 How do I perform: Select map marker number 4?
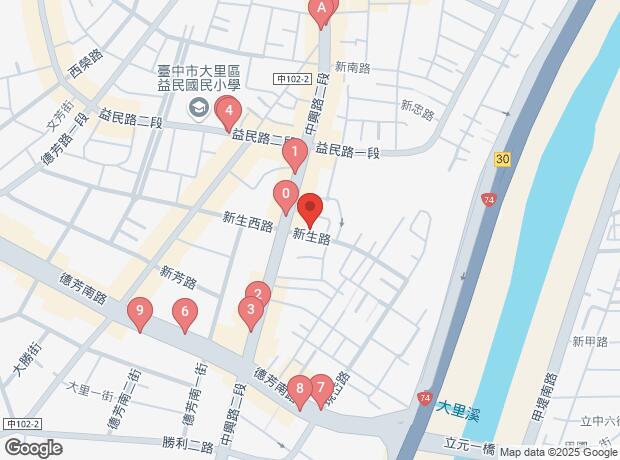[x=230, y=110]
